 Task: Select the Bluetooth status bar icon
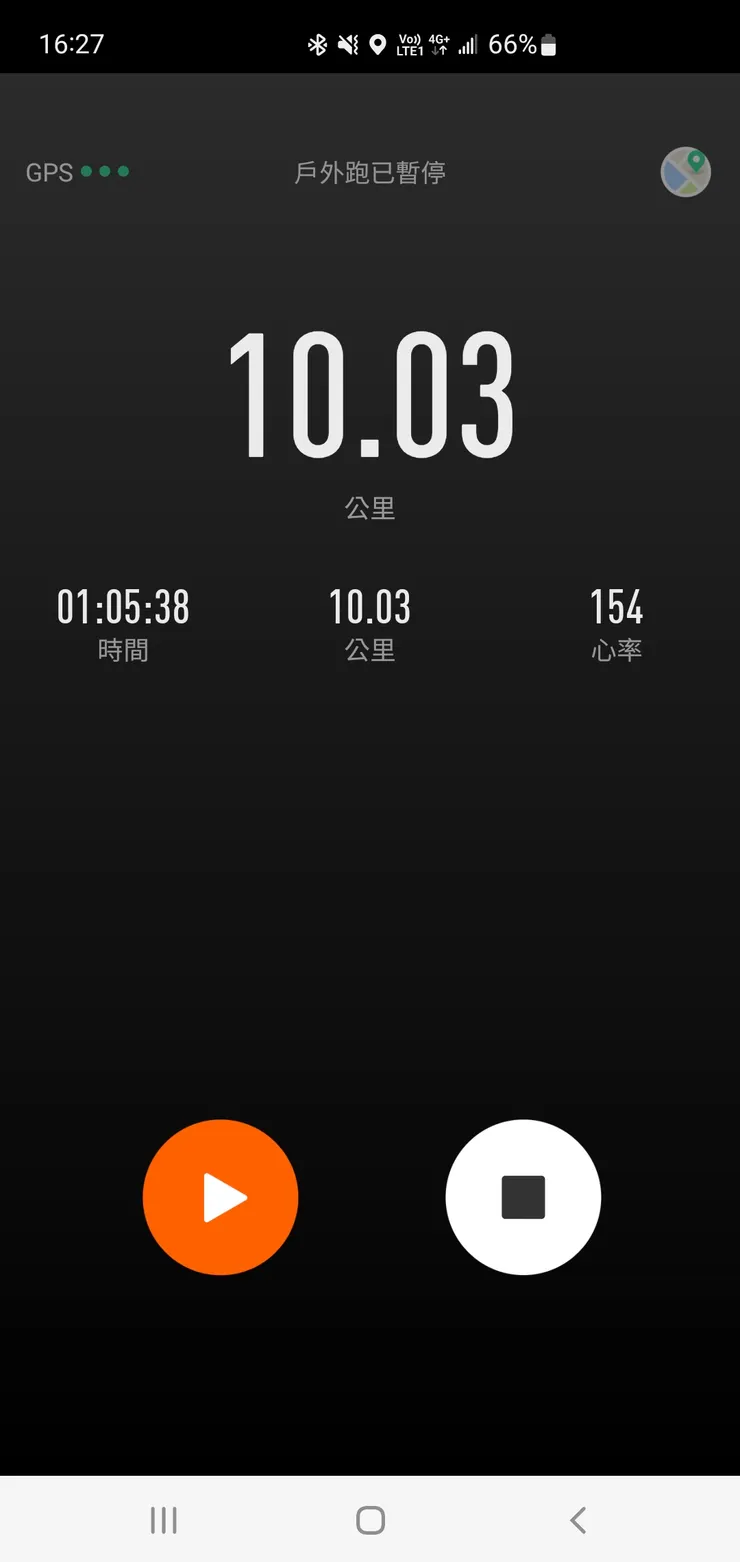coord(319,44)
